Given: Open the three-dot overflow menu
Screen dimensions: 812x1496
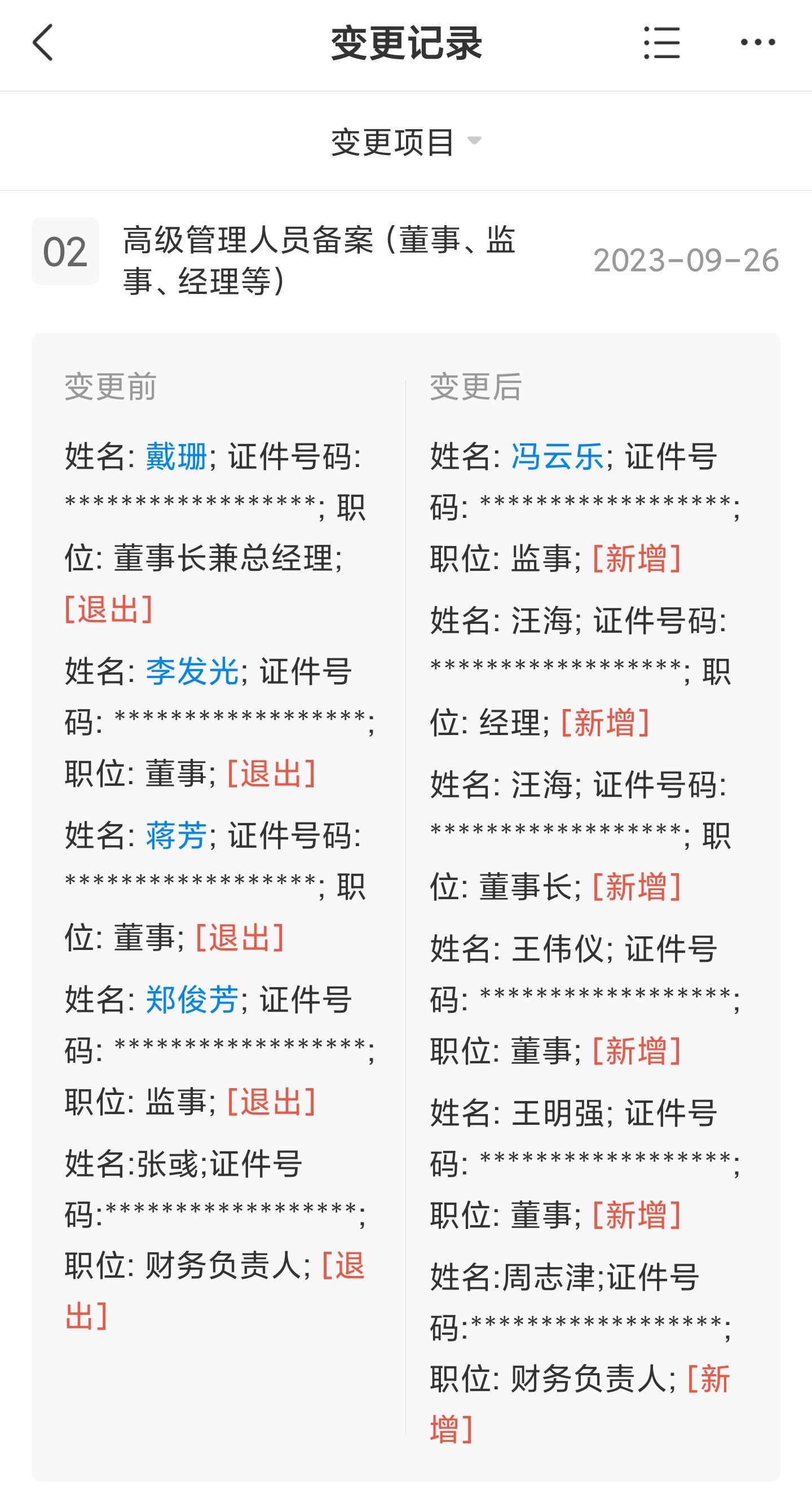Looking at the screenshot, I should tap(758, 42).
